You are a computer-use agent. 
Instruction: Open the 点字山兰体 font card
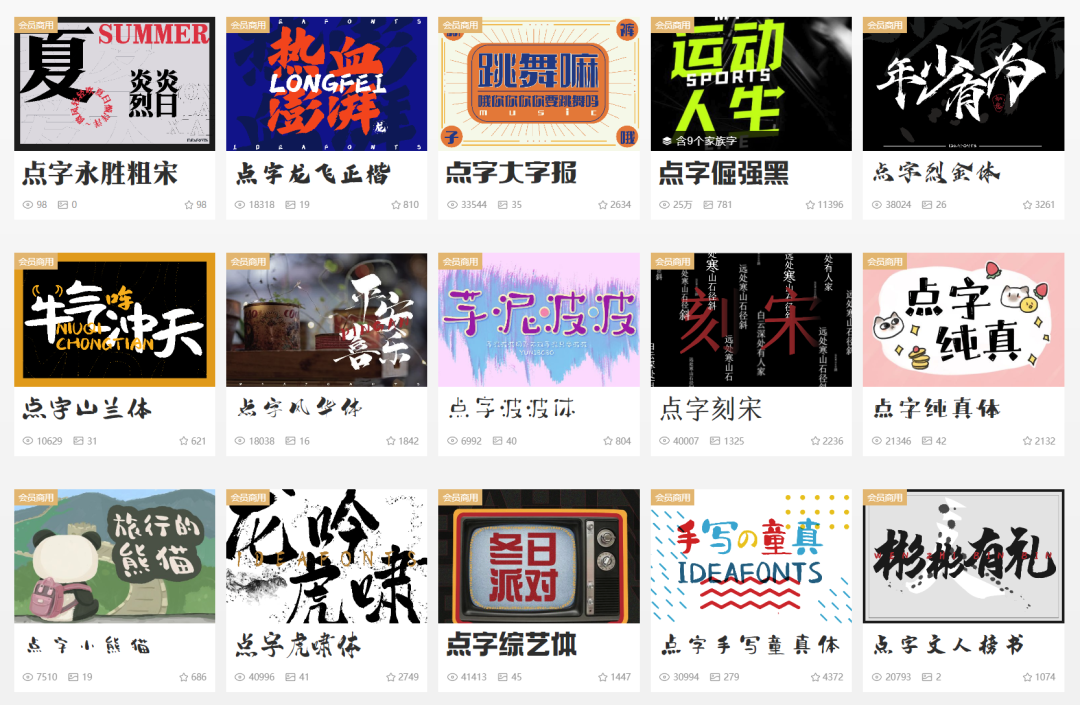point(114,320)
